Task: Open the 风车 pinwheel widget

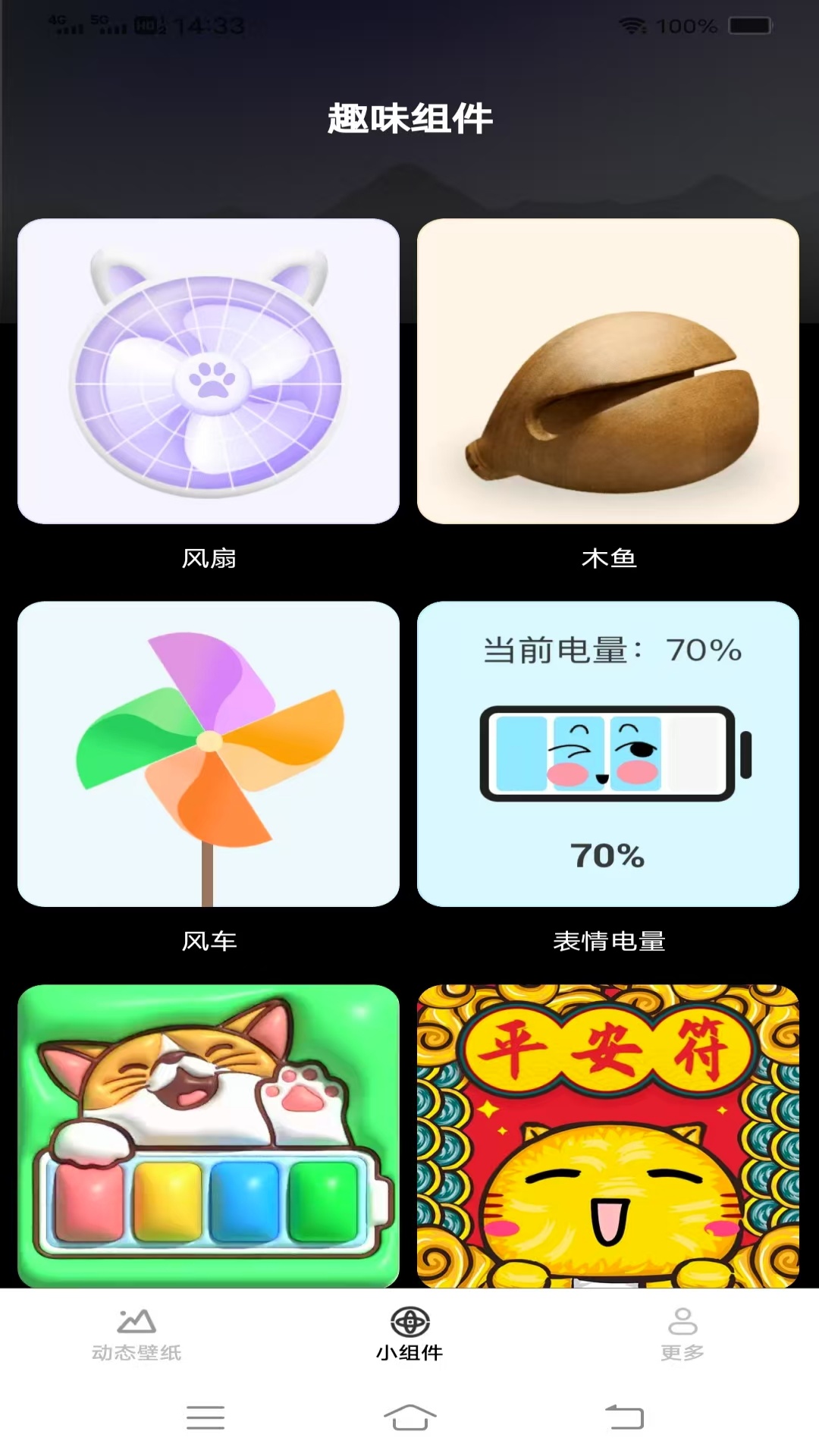Action: pyautogui.click(x=210, y=755)
